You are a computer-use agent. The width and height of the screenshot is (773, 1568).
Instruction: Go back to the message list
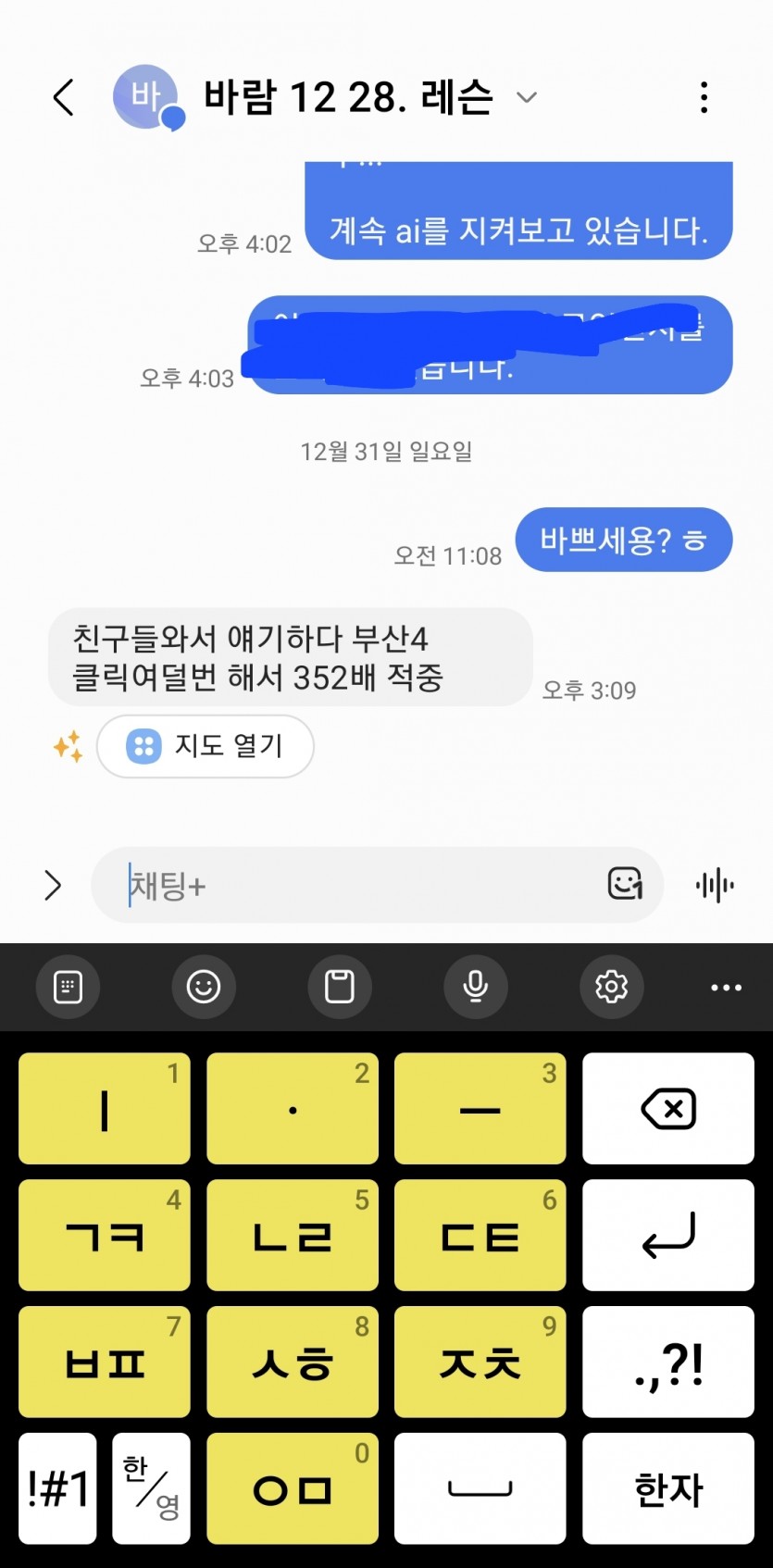pos(63,97)
